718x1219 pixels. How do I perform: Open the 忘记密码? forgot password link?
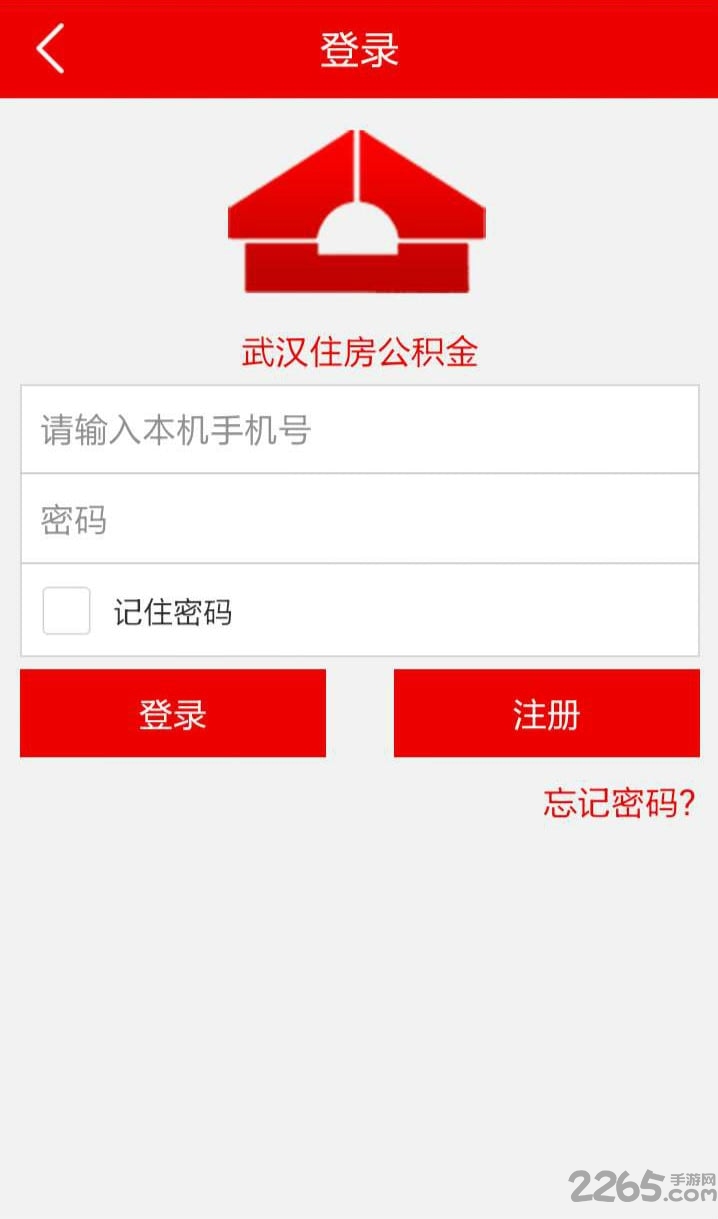point(618,803)
